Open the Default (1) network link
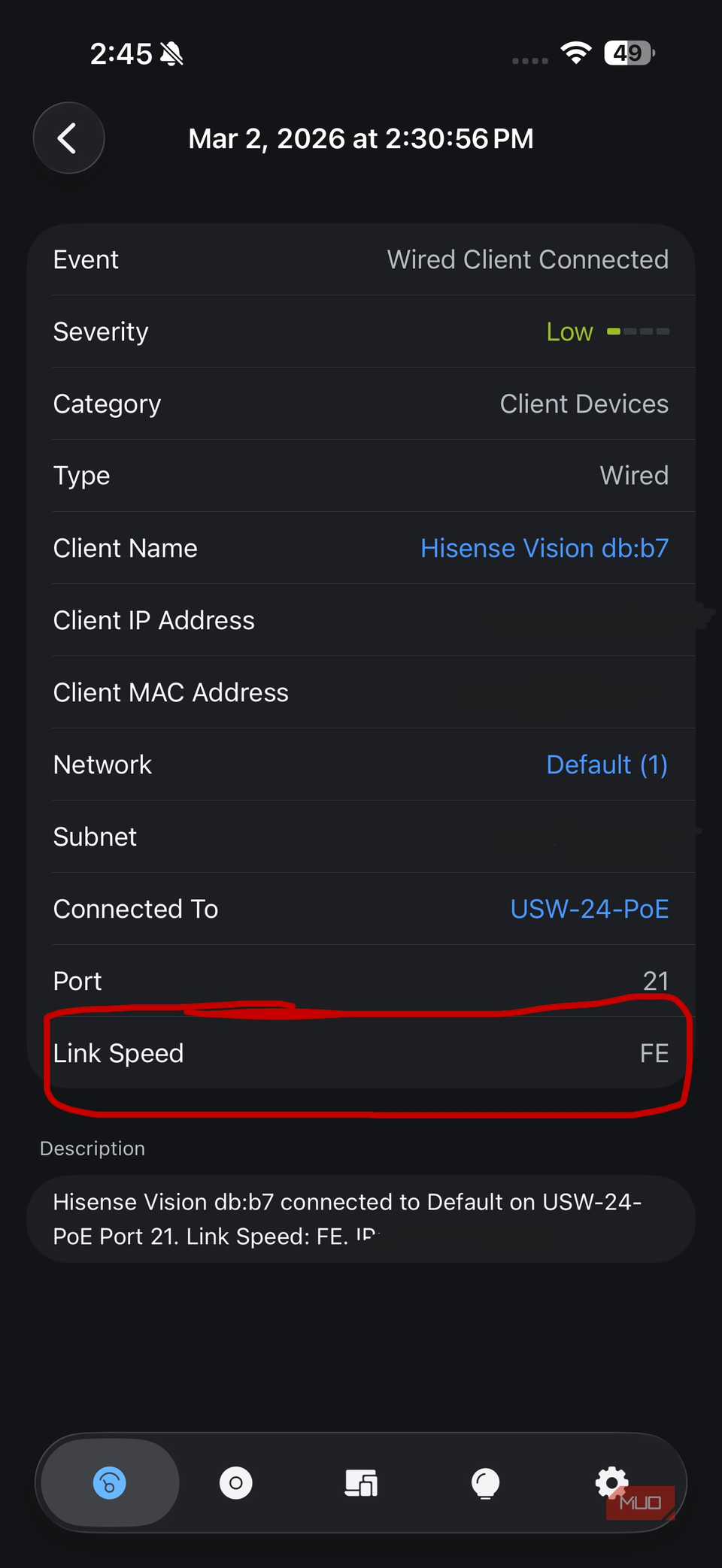 click(x=607, y=764)
